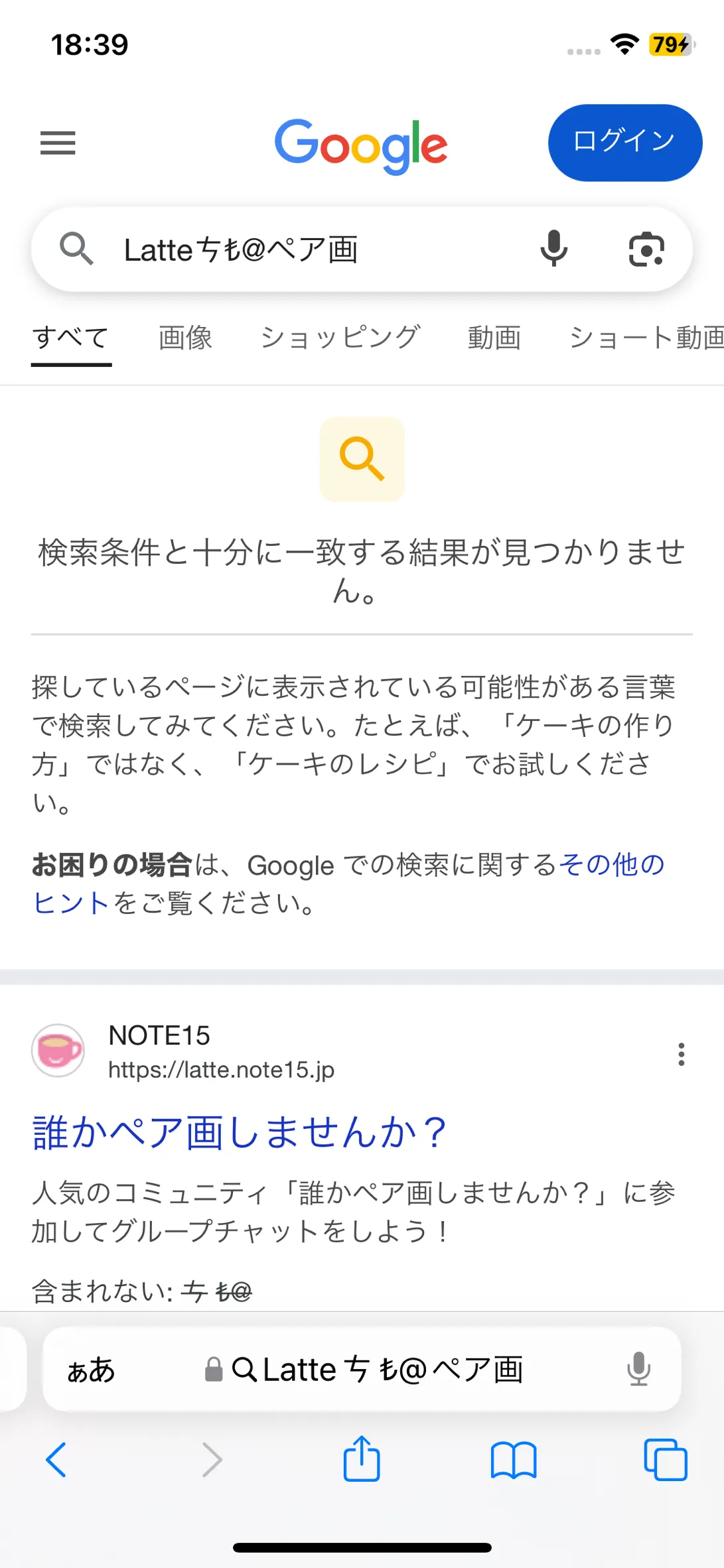Screen dimensions: 724x1568
Task: Start voice search in Google search box
Action: pyautogui.click(x=553, y=249)
